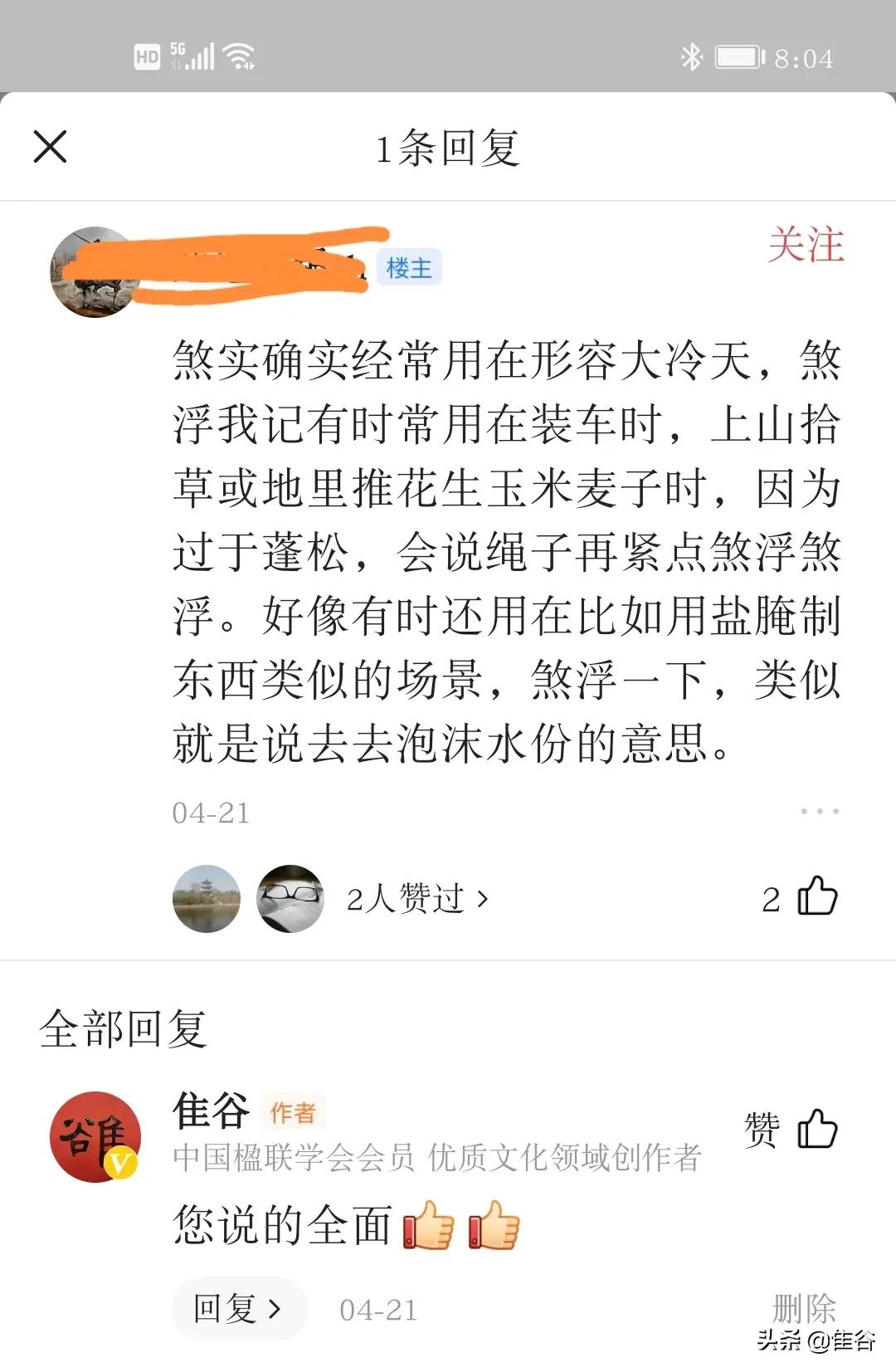Tap the Bluetooth icon in the status bar

click(690, 56)
